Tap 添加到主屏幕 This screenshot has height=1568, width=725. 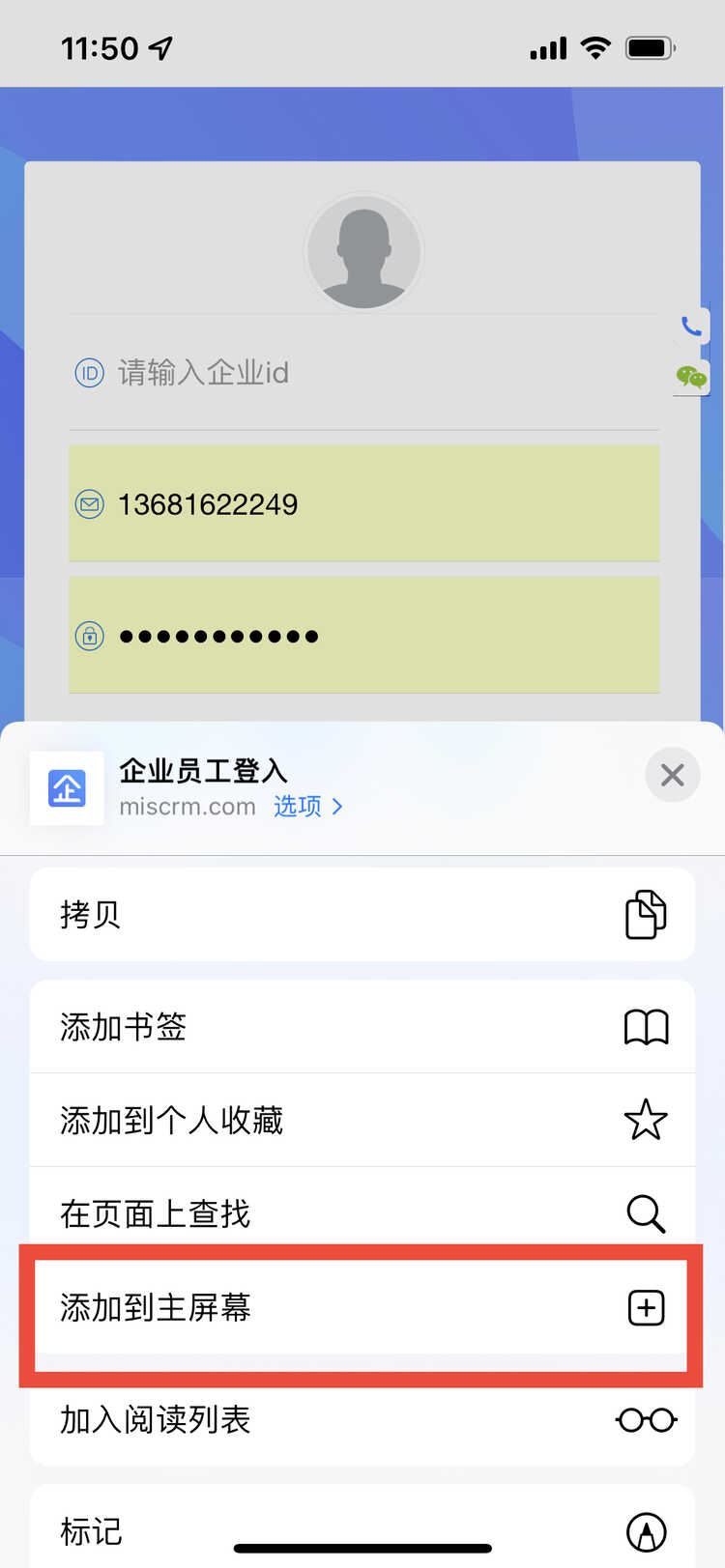click(x=362, y=1307)
